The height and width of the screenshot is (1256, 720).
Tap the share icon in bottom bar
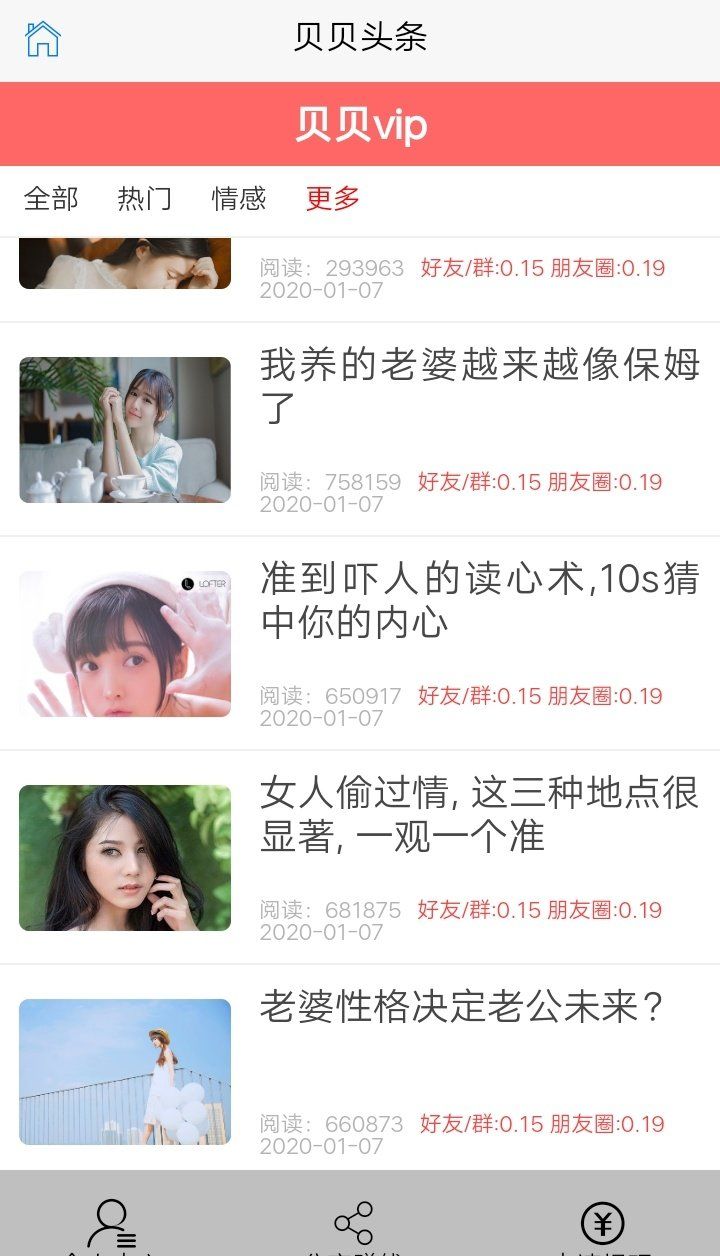(x=353, y=1224)
